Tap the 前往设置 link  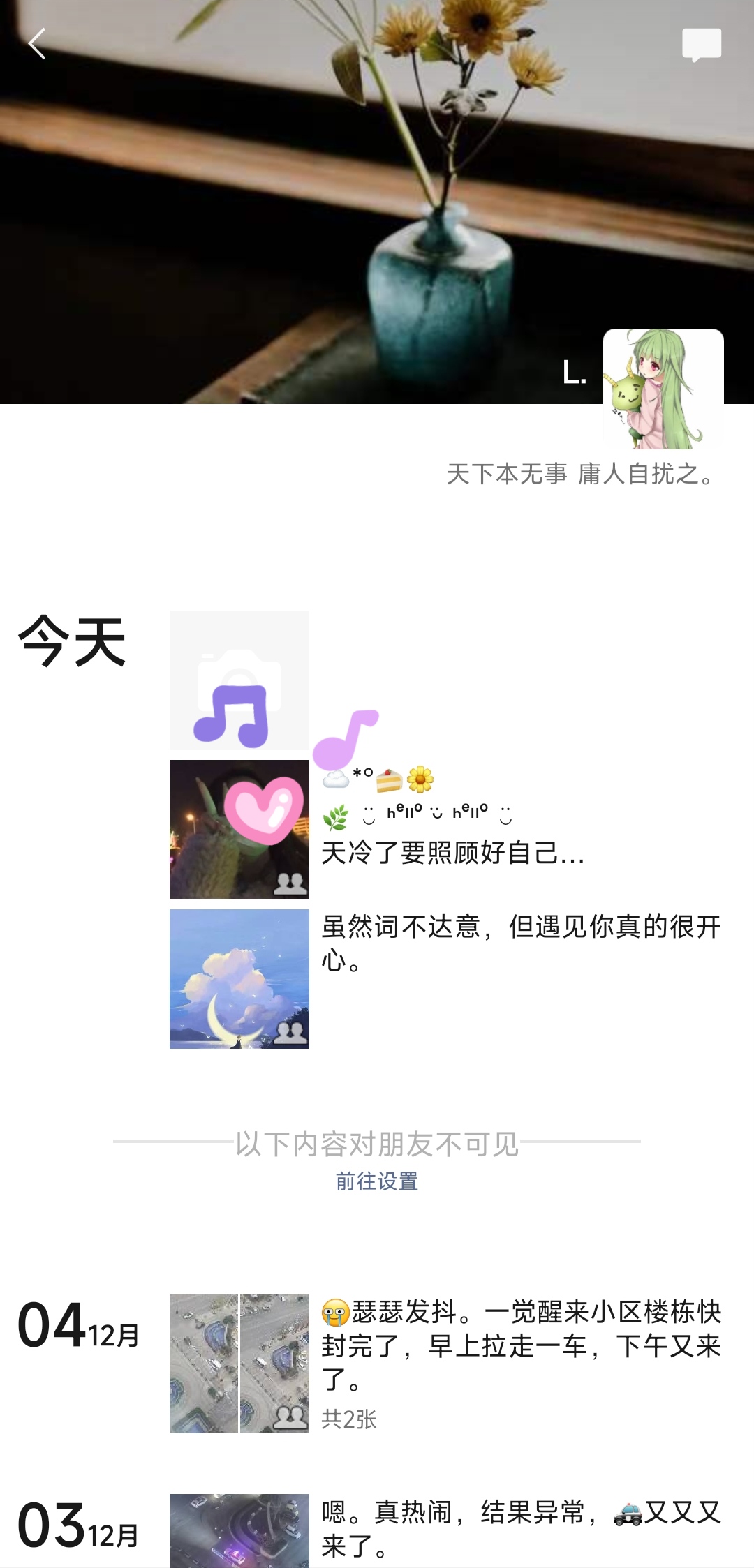[376, 1181]
